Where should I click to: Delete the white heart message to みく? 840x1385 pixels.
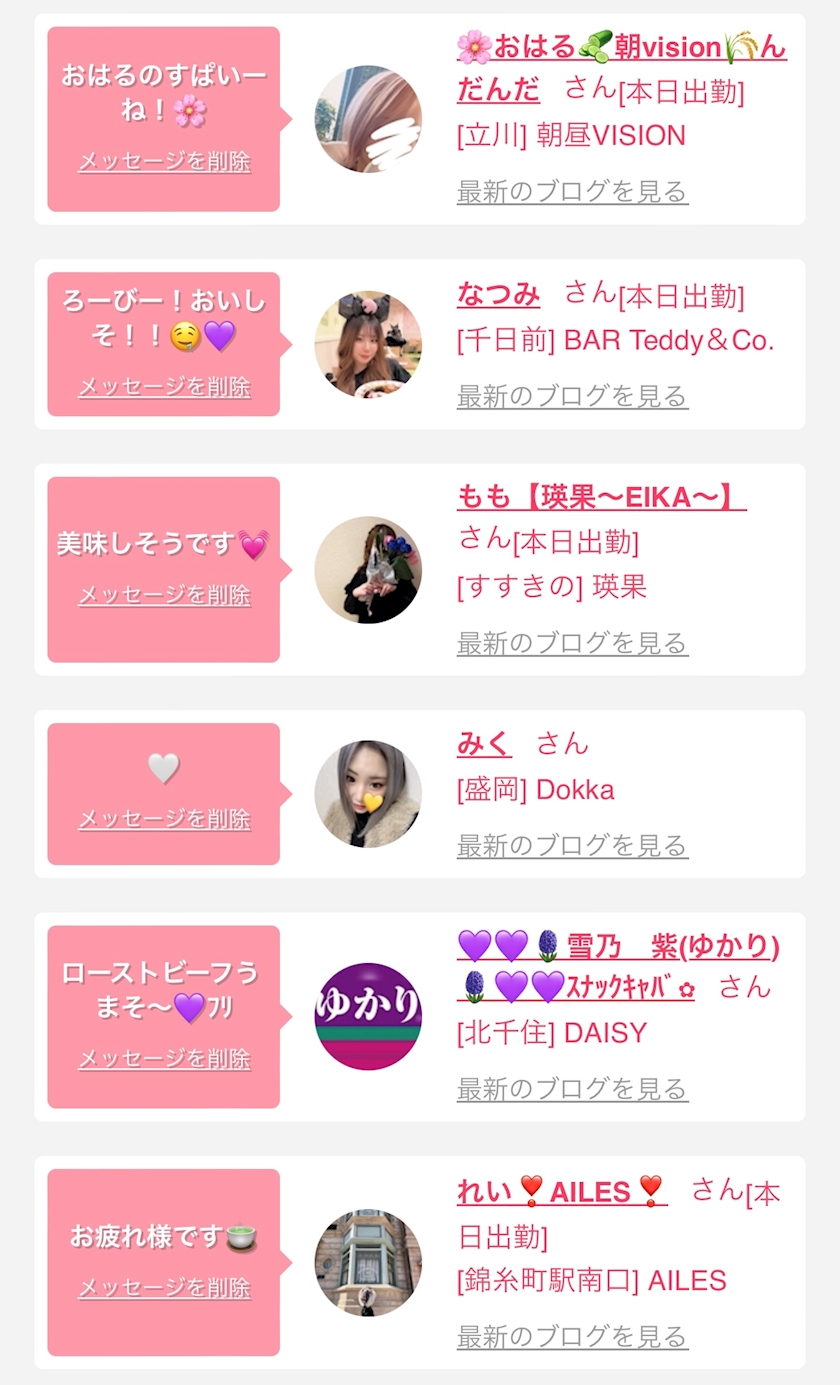point(164,819)
